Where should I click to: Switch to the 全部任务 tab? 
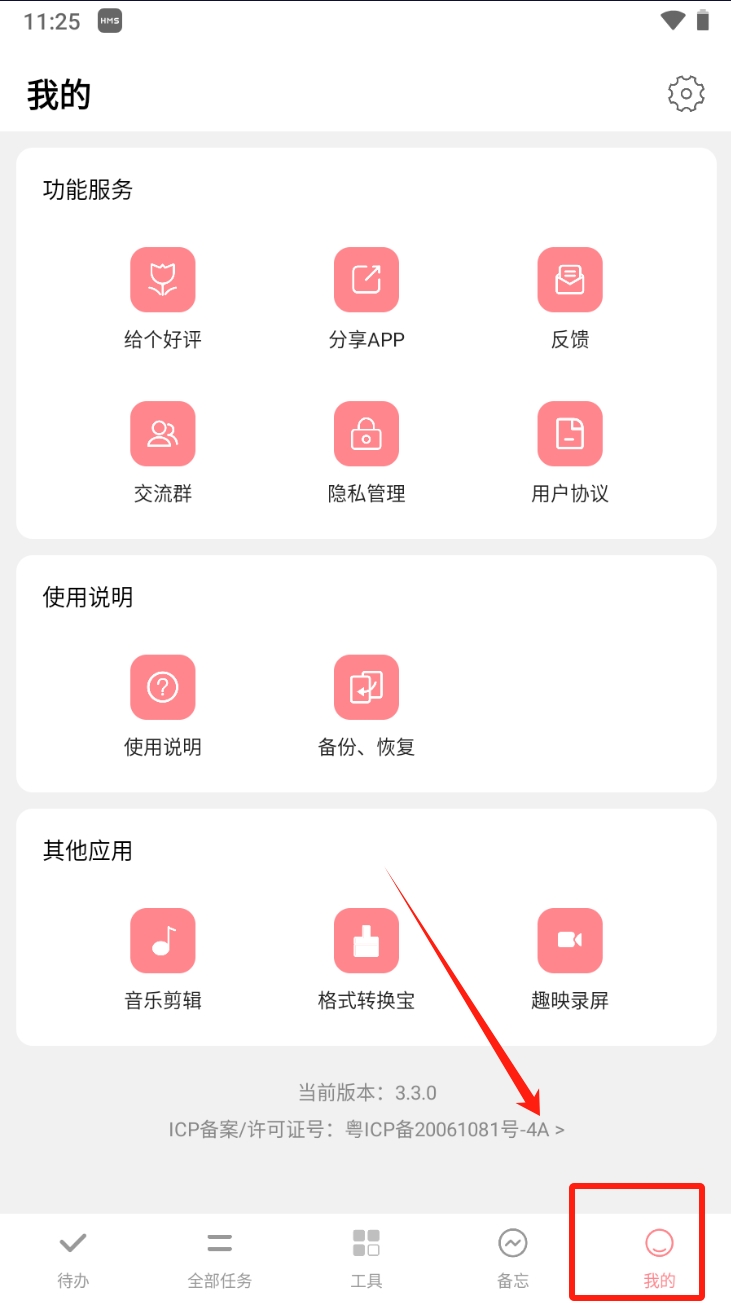pos(219,1257)
